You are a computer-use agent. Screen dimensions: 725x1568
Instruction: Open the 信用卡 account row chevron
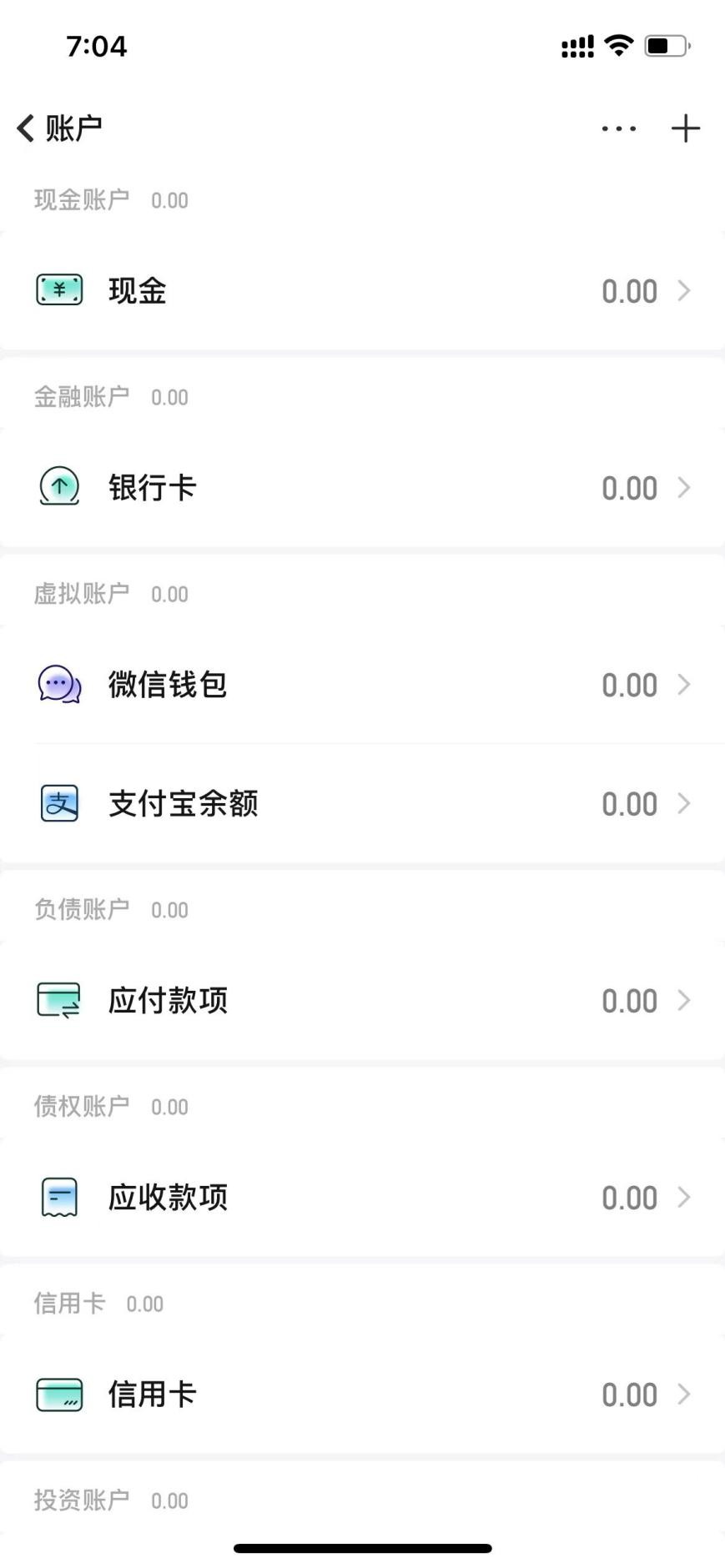[x=684, y=1393]
